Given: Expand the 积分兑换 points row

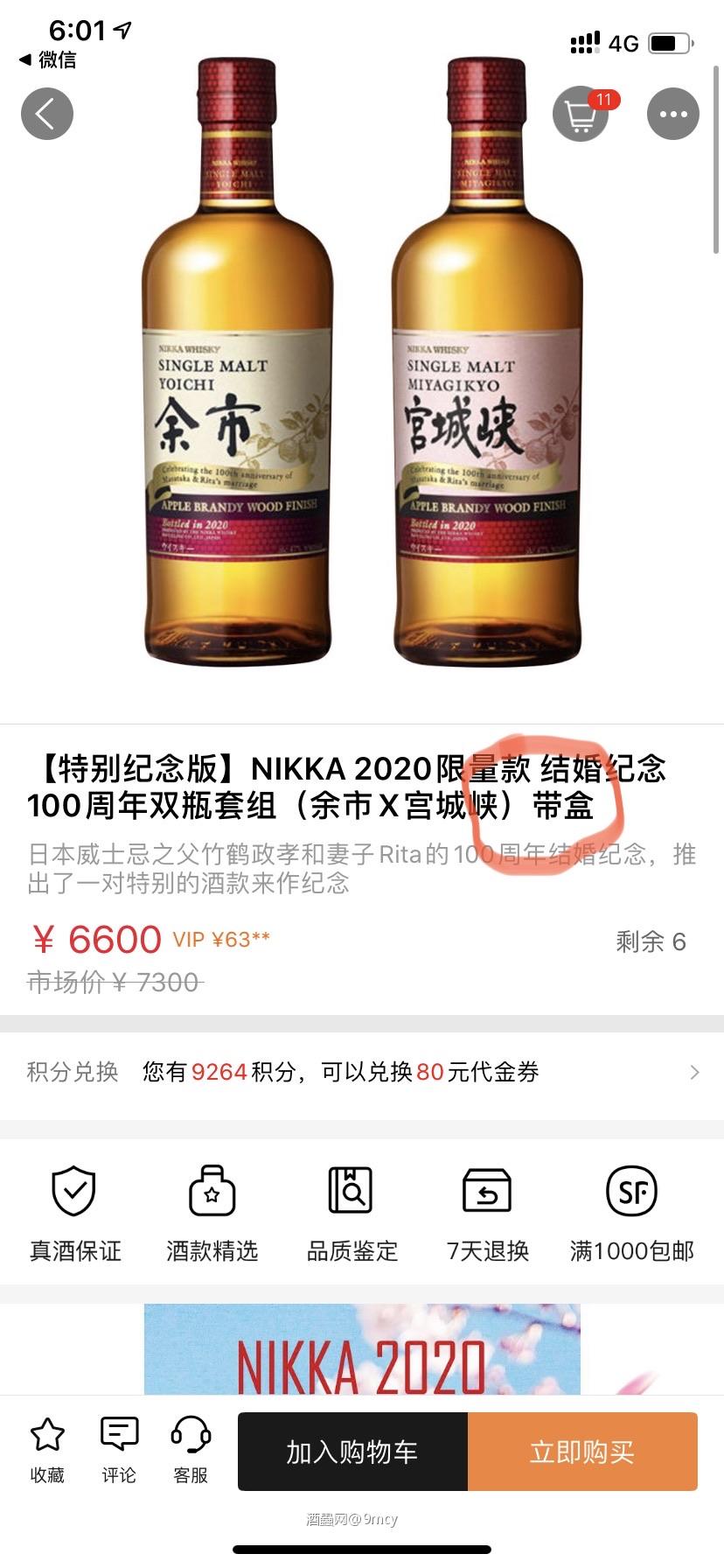Looking at the screenshot, I should pyautogui.click(x=362, y=1072).
